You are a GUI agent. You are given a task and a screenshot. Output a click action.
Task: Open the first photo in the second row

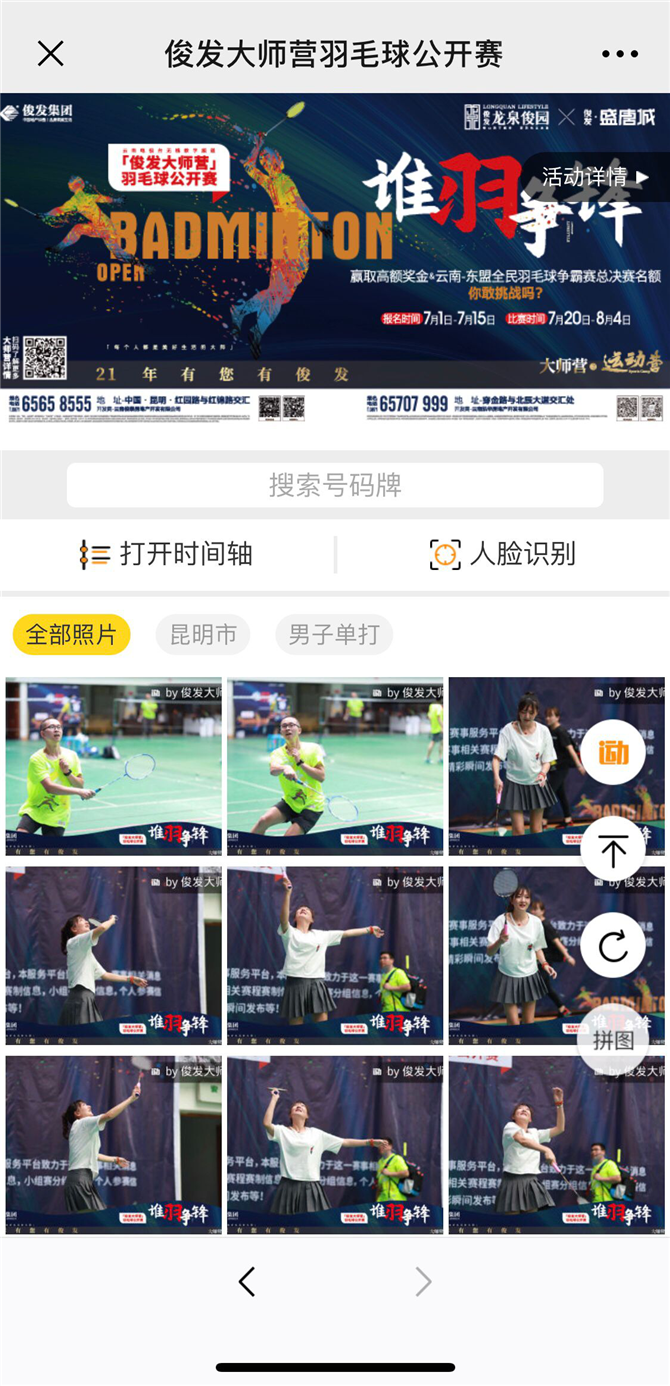click(114, 955)
